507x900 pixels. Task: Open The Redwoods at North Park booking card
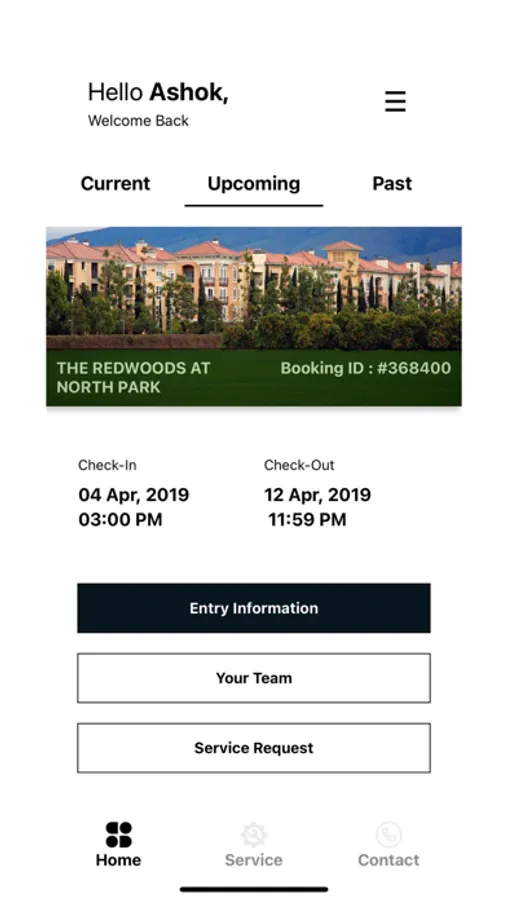coord(254,316)
